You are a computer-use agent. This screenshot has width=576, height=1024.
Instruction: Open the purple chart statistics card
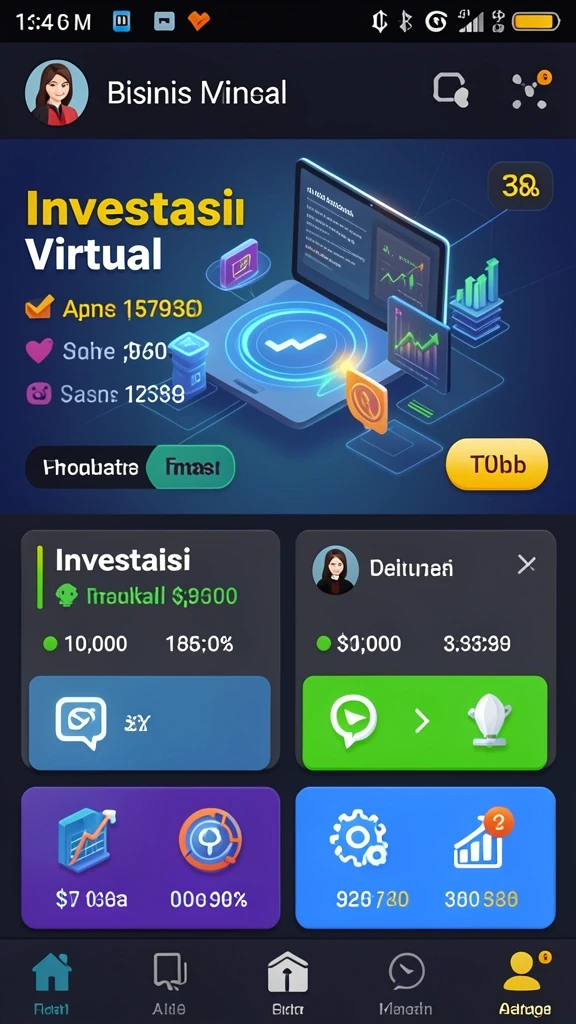coord(150,857)
